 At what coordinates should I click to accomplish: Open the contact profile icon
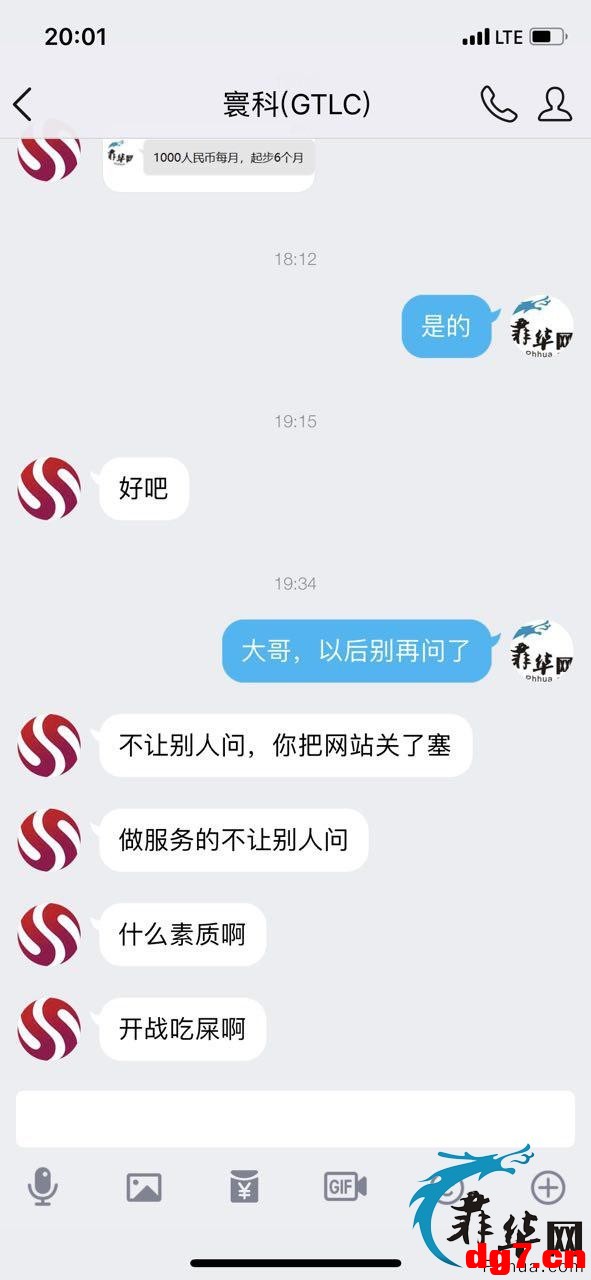tap(555, 104)
